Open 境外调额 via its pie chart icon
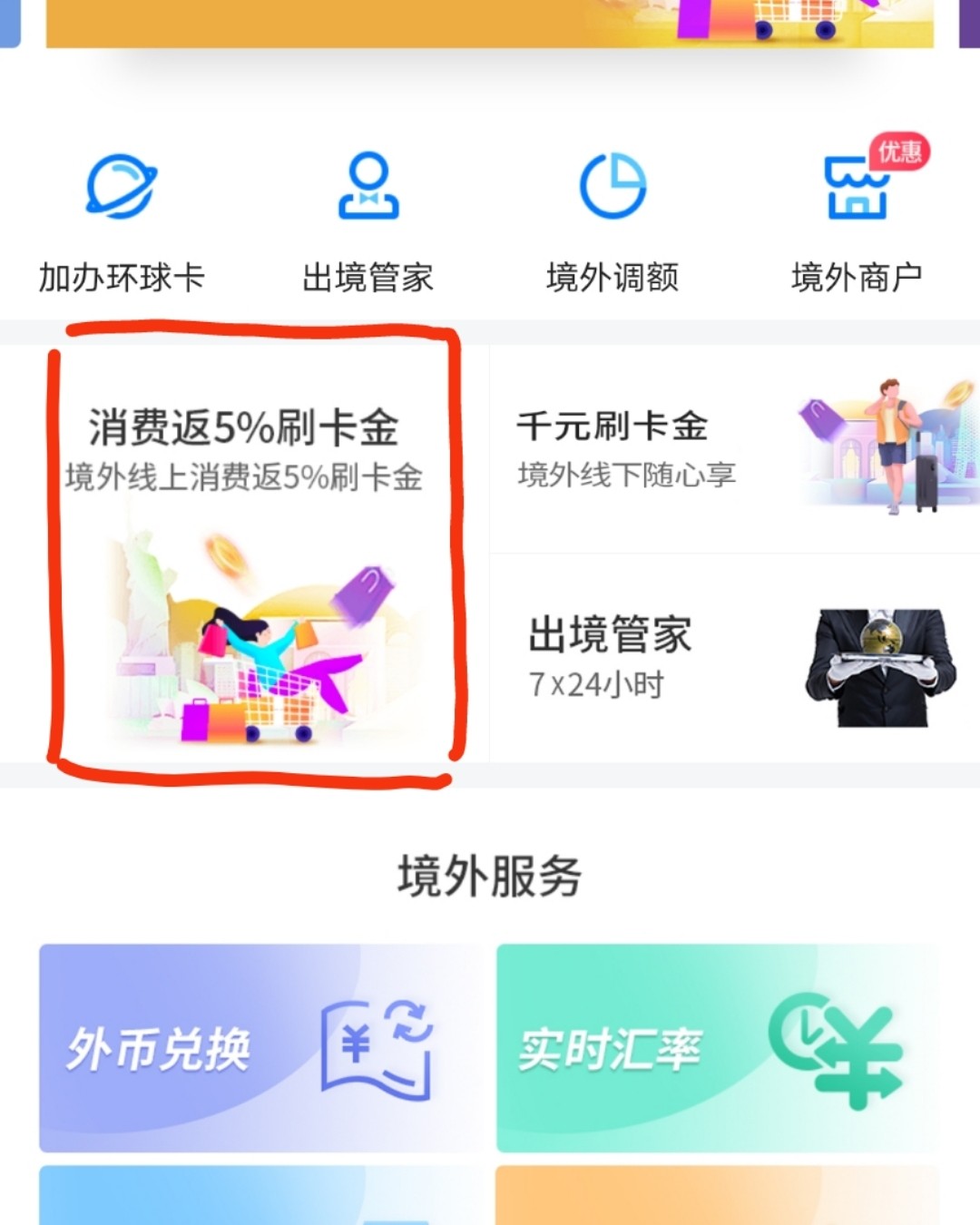980x1225 pixels. pos(613,186)
